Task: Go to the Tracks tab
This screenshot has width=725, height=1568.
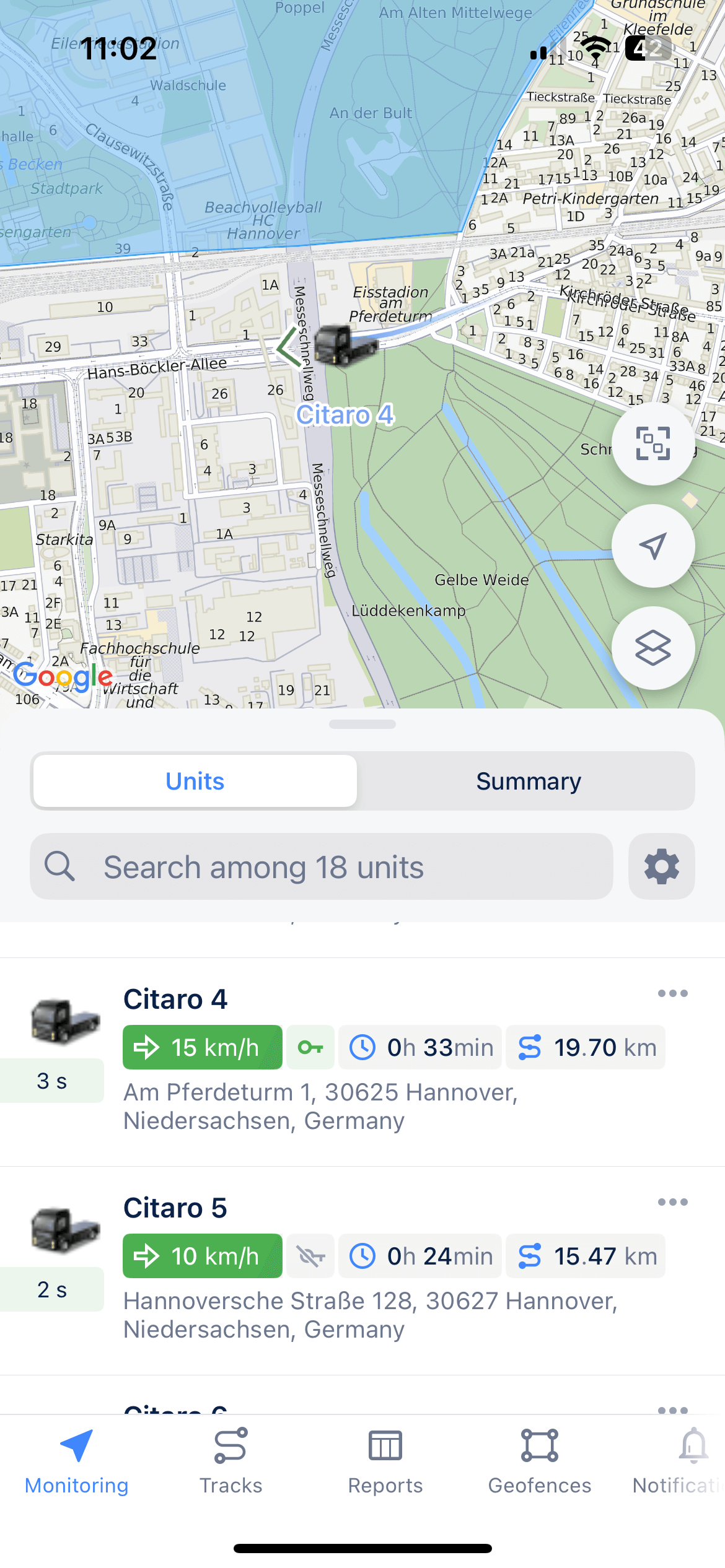Action: click(x=231, y=1461)
